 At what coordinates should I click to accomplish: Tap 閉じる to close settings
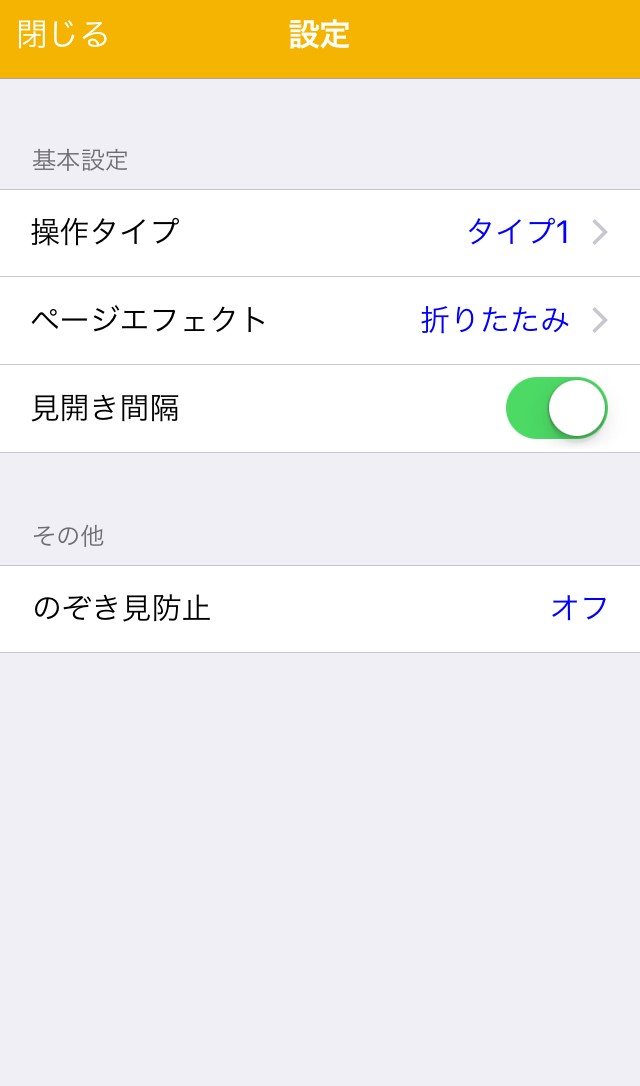coord(63,35)
